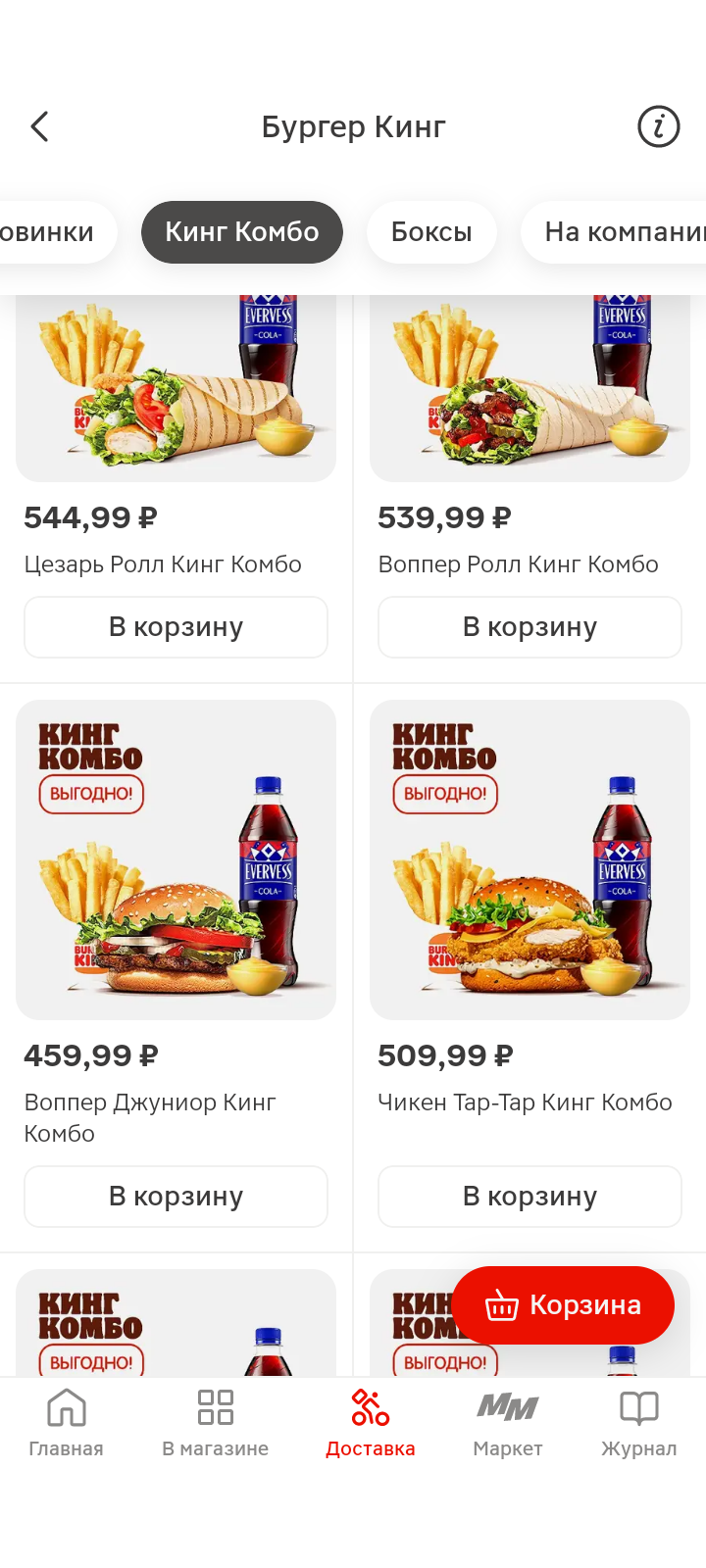Screen dimensions: 706x1568
Task: Add Чикен Тар-Тар Кинг Комбо to cart
Action: (x=529, y=1197)
